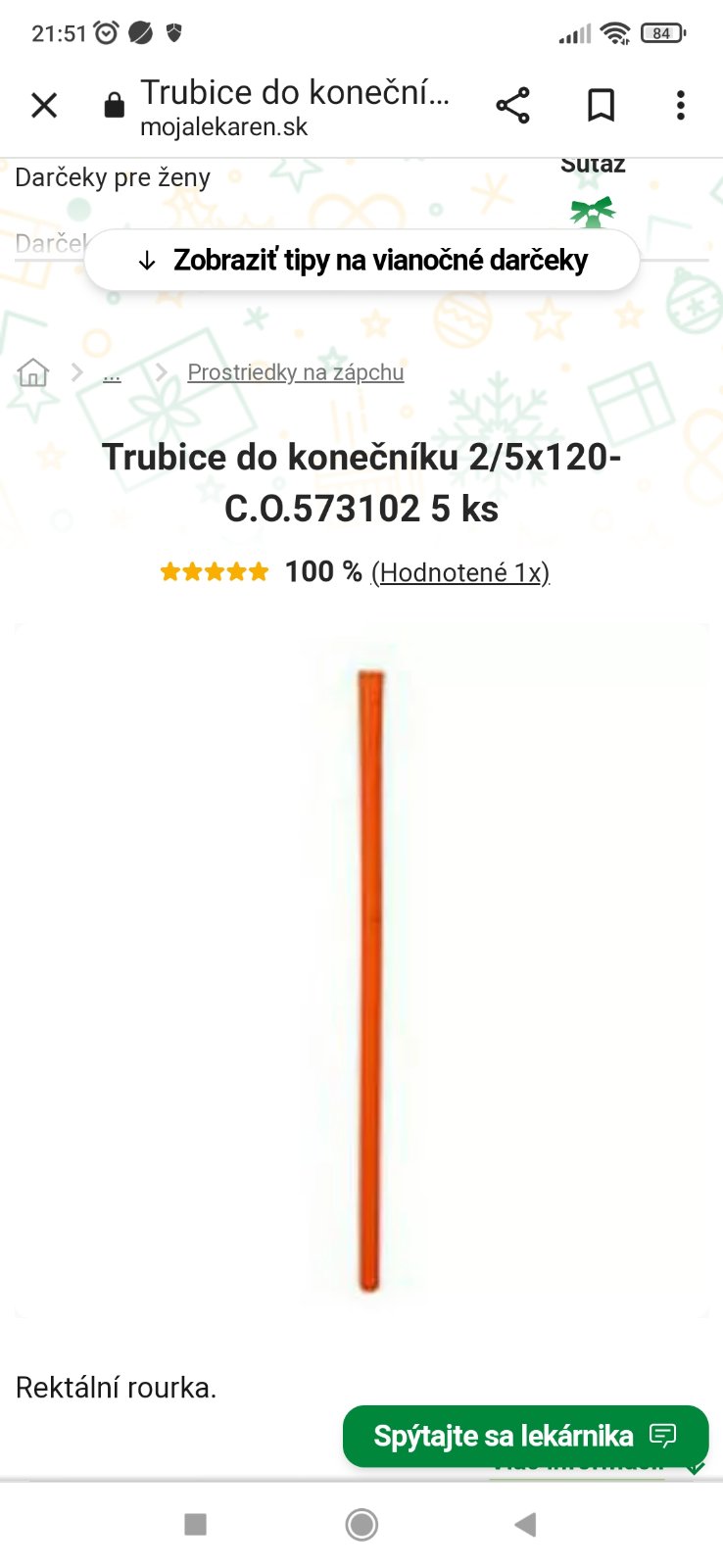The width and height of the screenshot is (723, 1568).
Task: Bookmark this page
Action: [601, 105]
